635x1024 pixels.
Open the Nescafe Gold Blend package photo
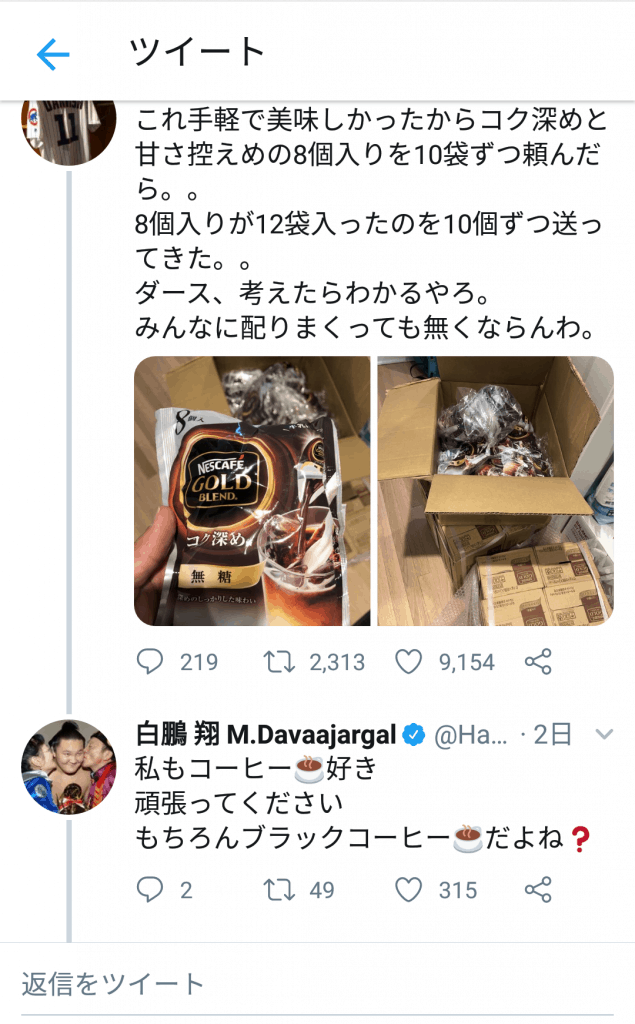pyautogui.click(x=252, y=491)
